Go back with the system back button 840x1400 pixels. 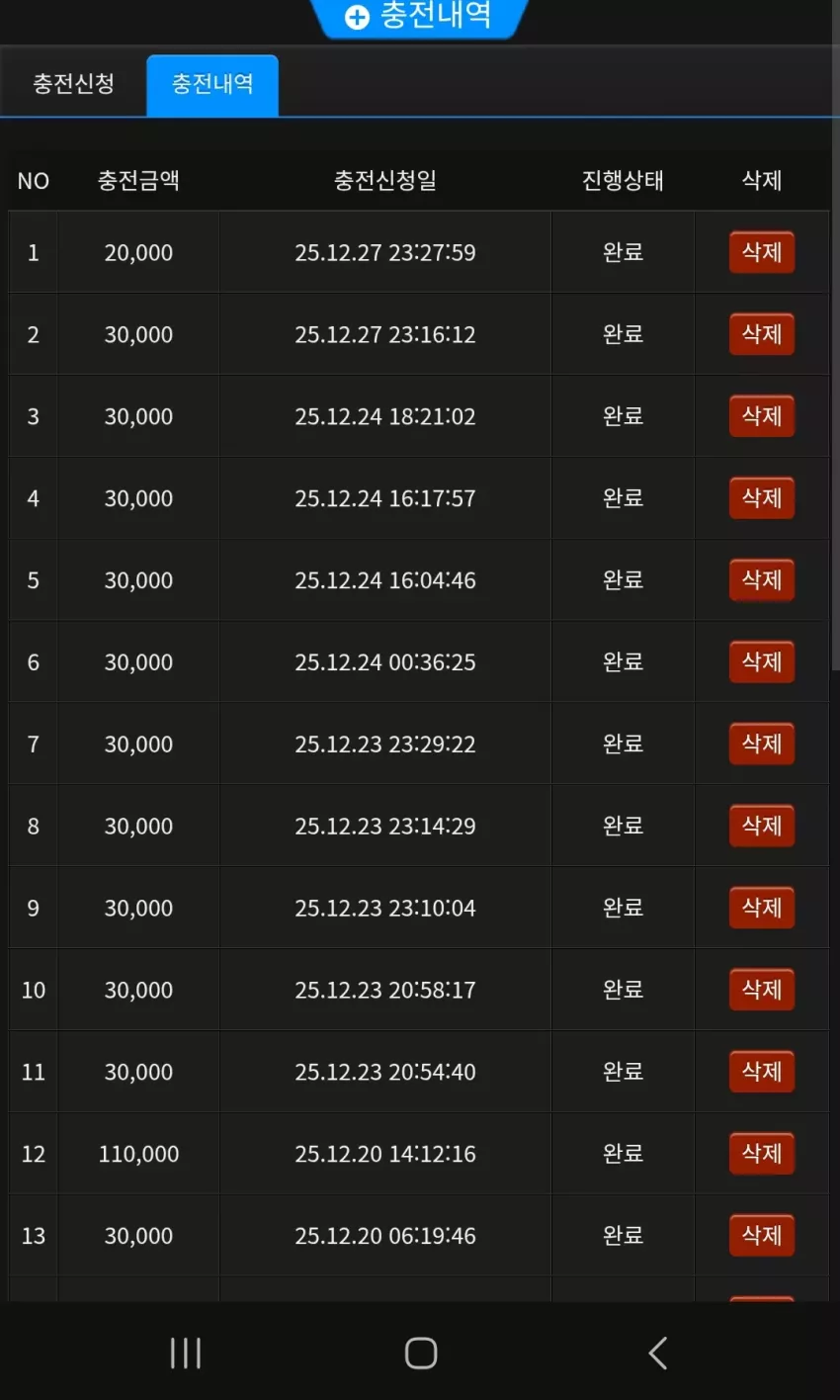click(658, 1353)
